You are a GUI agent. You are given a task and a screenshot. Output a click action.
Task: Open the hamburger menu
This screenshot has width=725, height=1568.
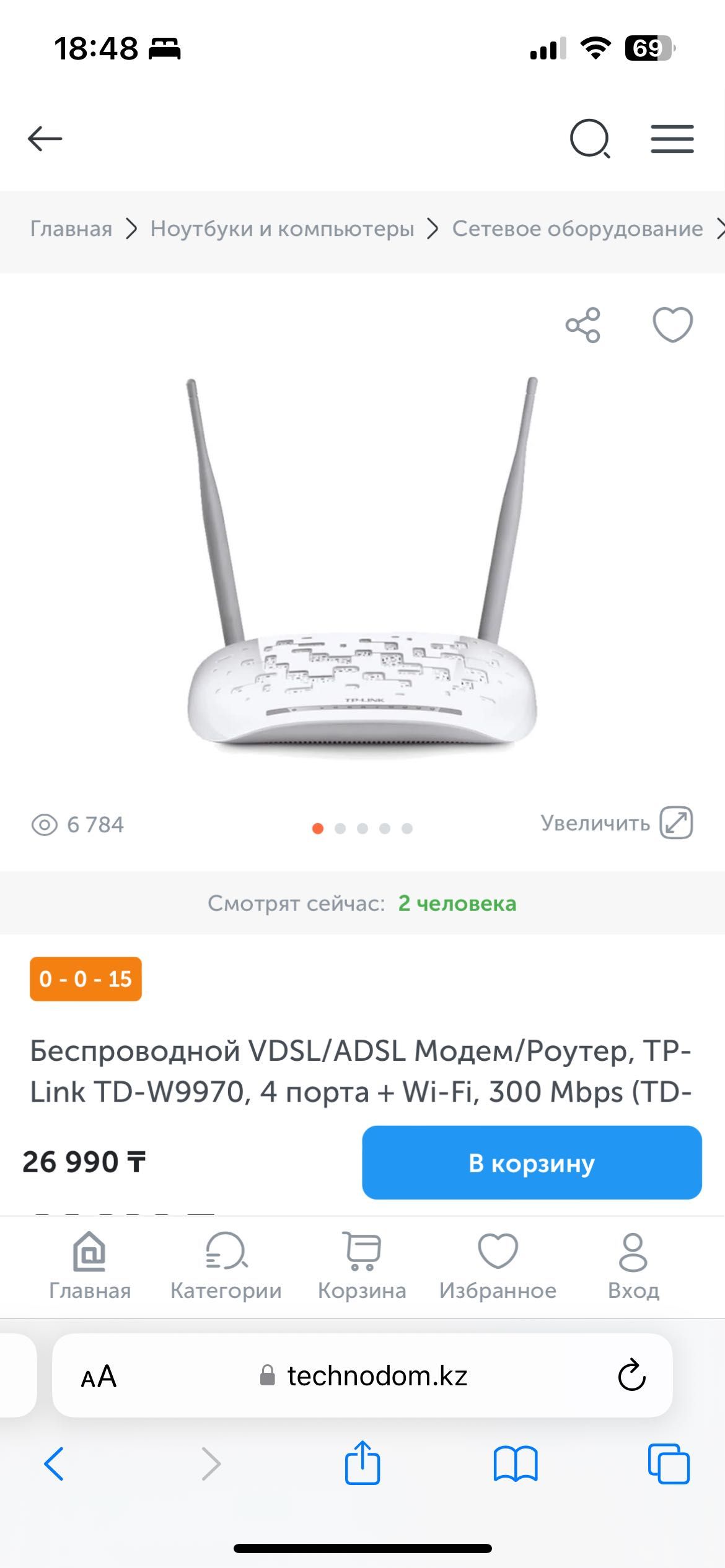click(672, 139)
